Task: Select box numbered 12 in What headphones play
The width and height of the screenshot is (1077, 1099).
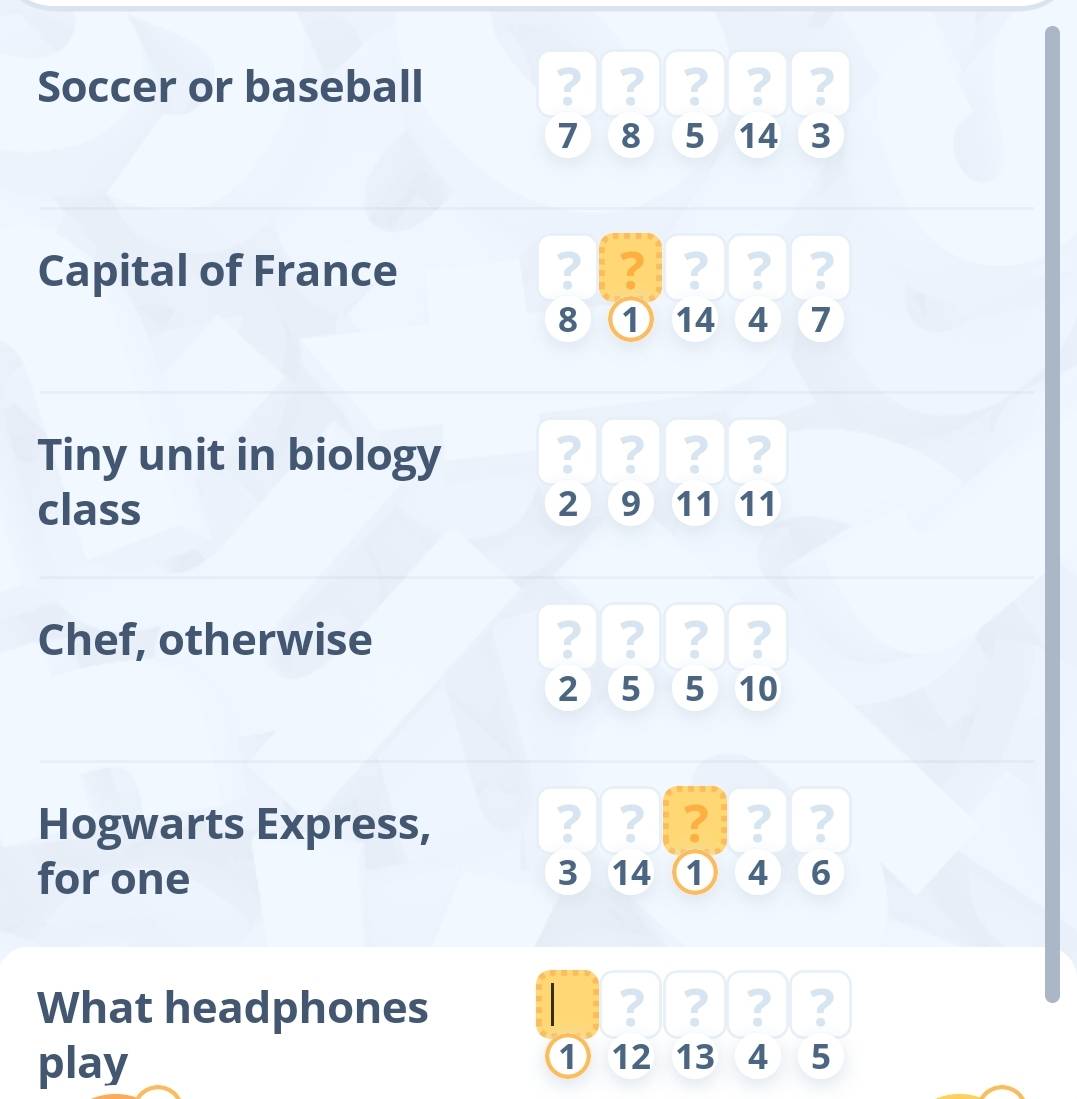Action: click(631, 1005)
